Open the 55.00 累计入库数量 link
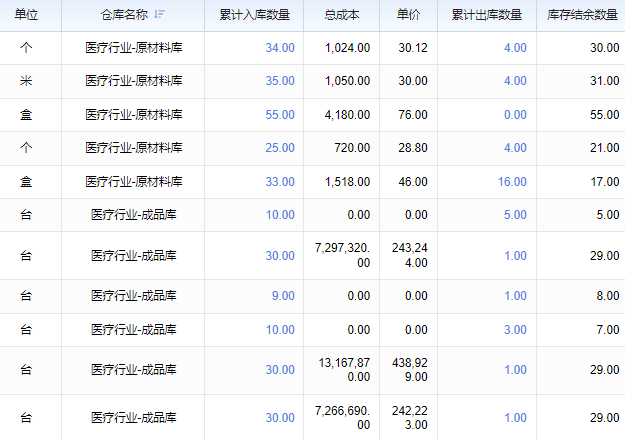The height and width of the screenshot is (440, 625). [x=280, y=115]
